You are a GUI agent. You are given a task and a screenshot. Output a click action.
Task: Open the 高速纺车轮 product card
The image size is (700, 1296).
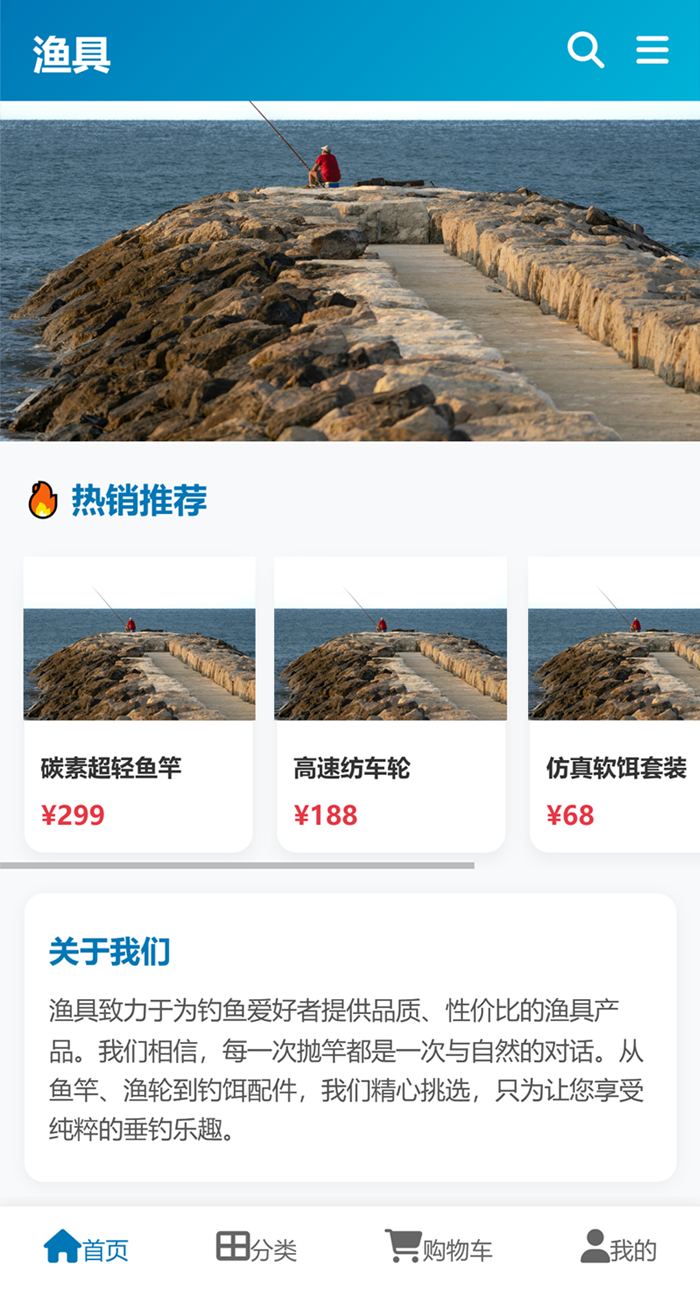point(391,704)
